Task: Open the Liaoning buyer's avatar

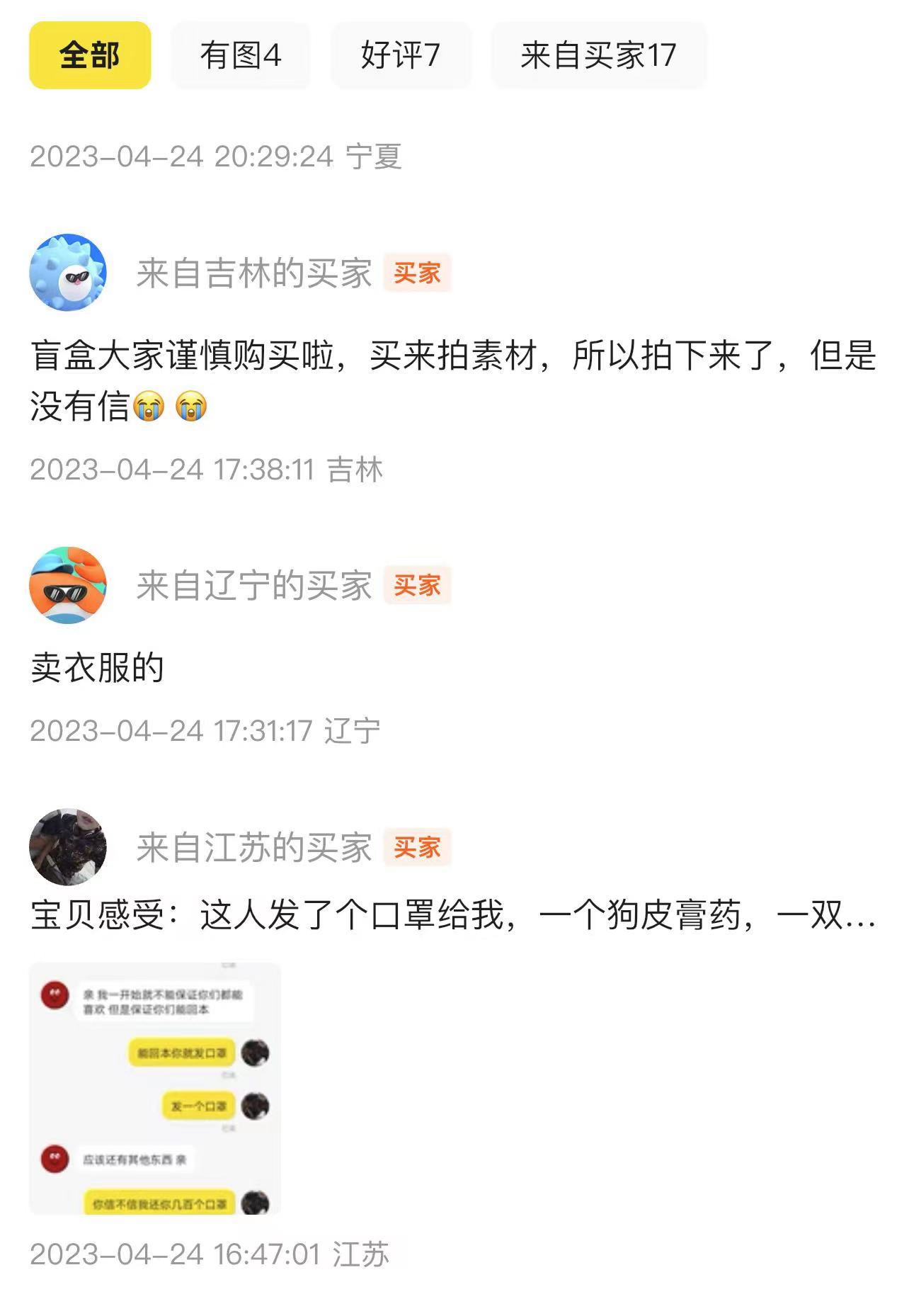Action: (x=68, y=585)
